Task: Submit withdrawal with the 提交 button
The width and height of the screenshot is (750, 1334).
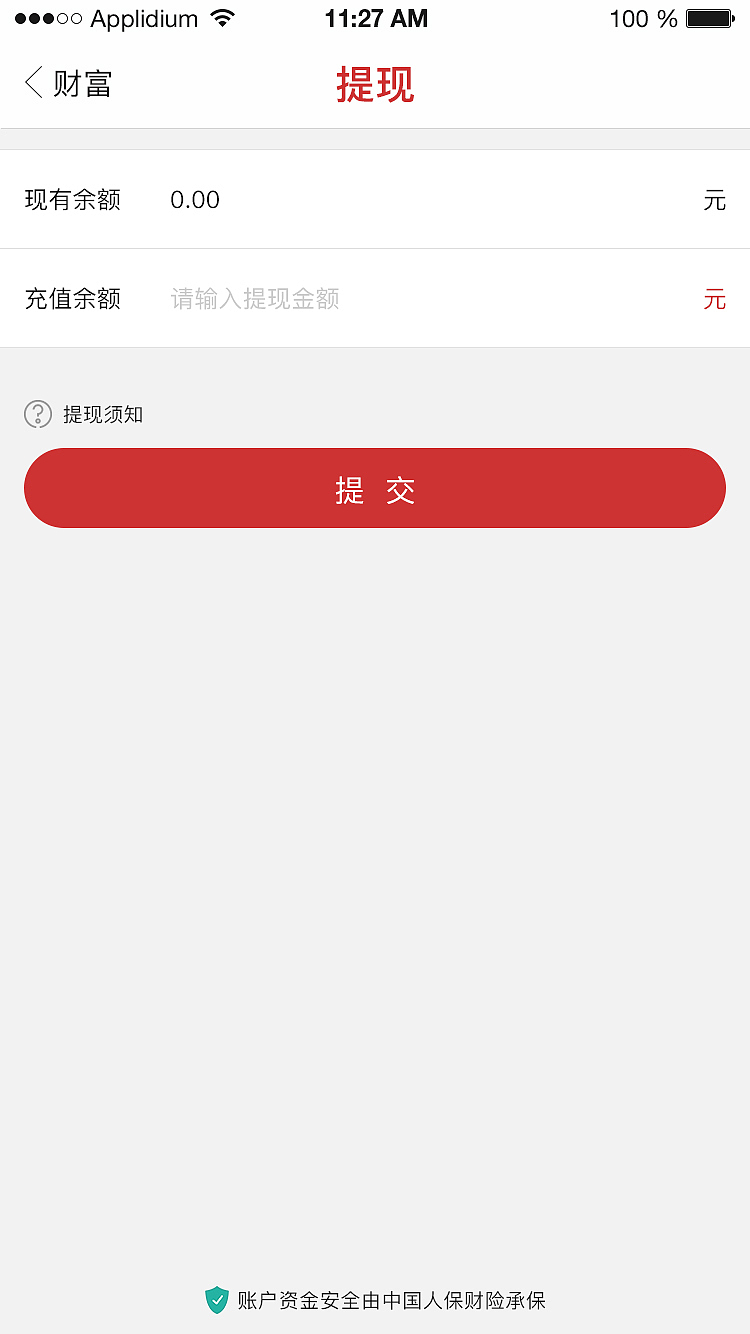Action: 375,489
